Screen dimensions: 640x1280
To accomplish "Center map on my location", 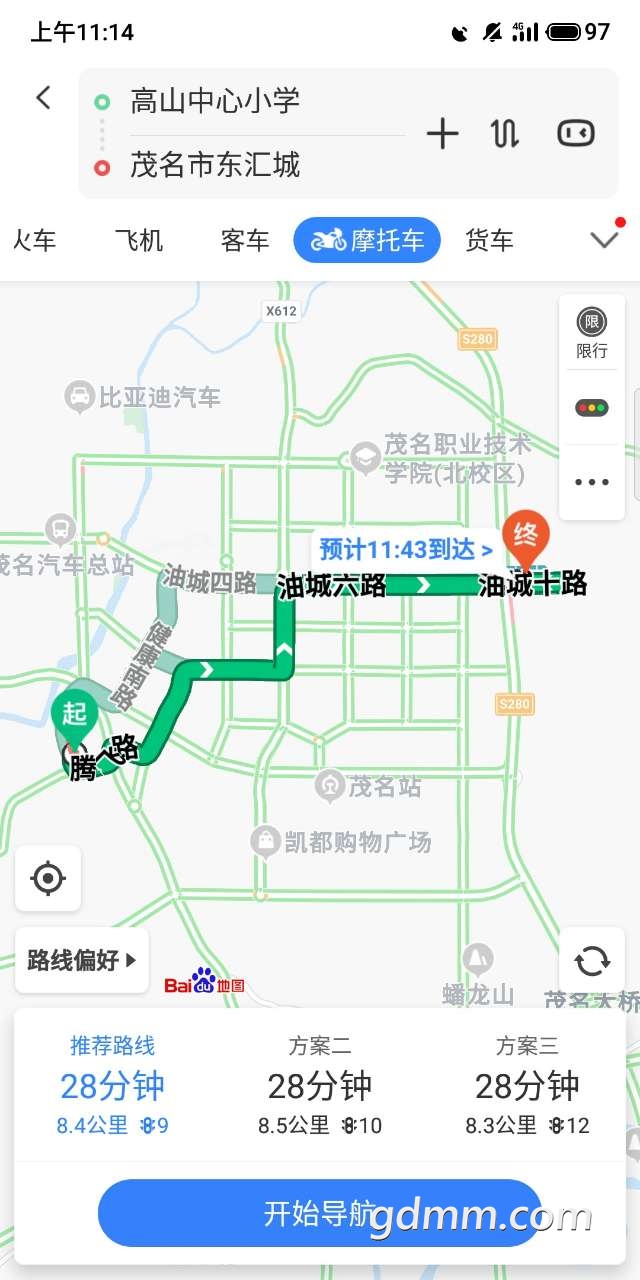I will pyautogui.click(x=48, y=878).
